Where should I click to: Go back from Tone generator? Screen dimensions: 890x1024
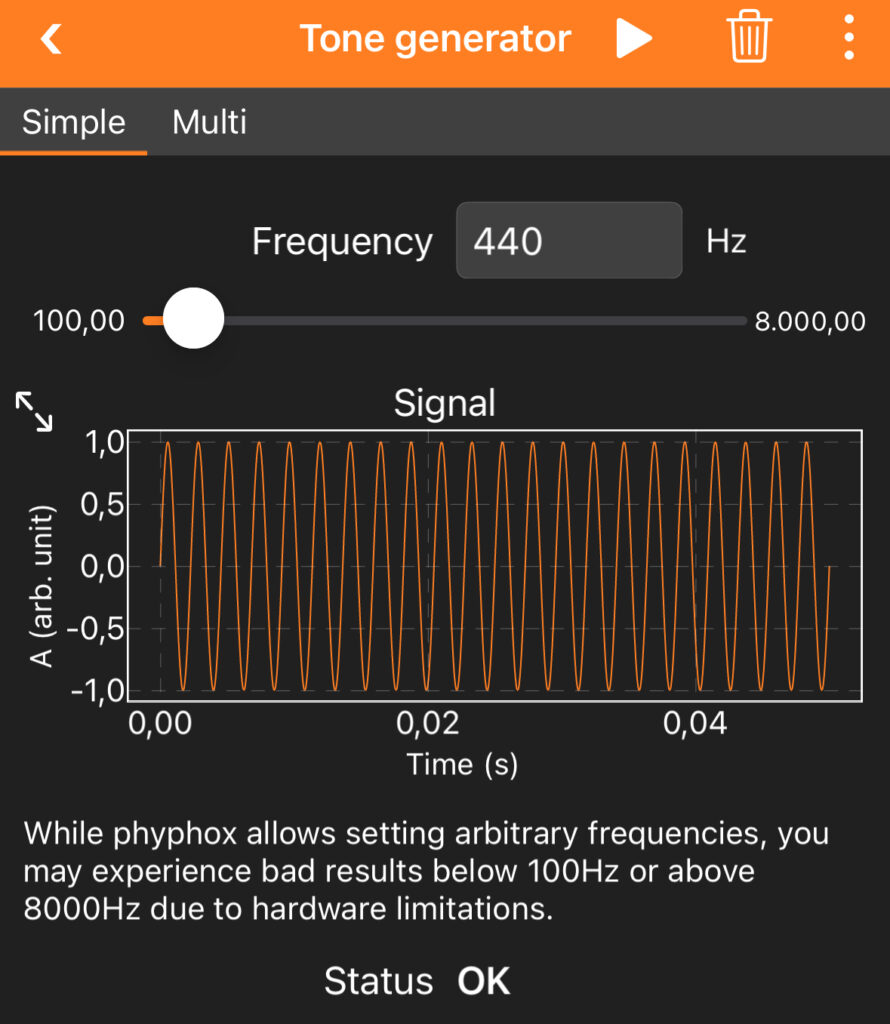pyautogui.click(x=51, y=40)
